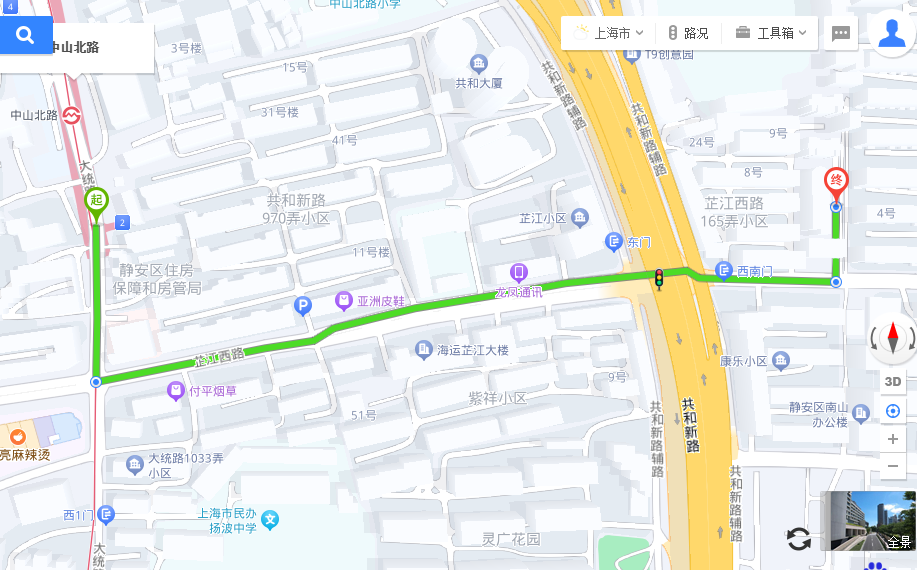Image resolution: width=917 pixels, height=570 pixels.
Task: Tap the refresh rotate icon
Action: pos(798,539)
